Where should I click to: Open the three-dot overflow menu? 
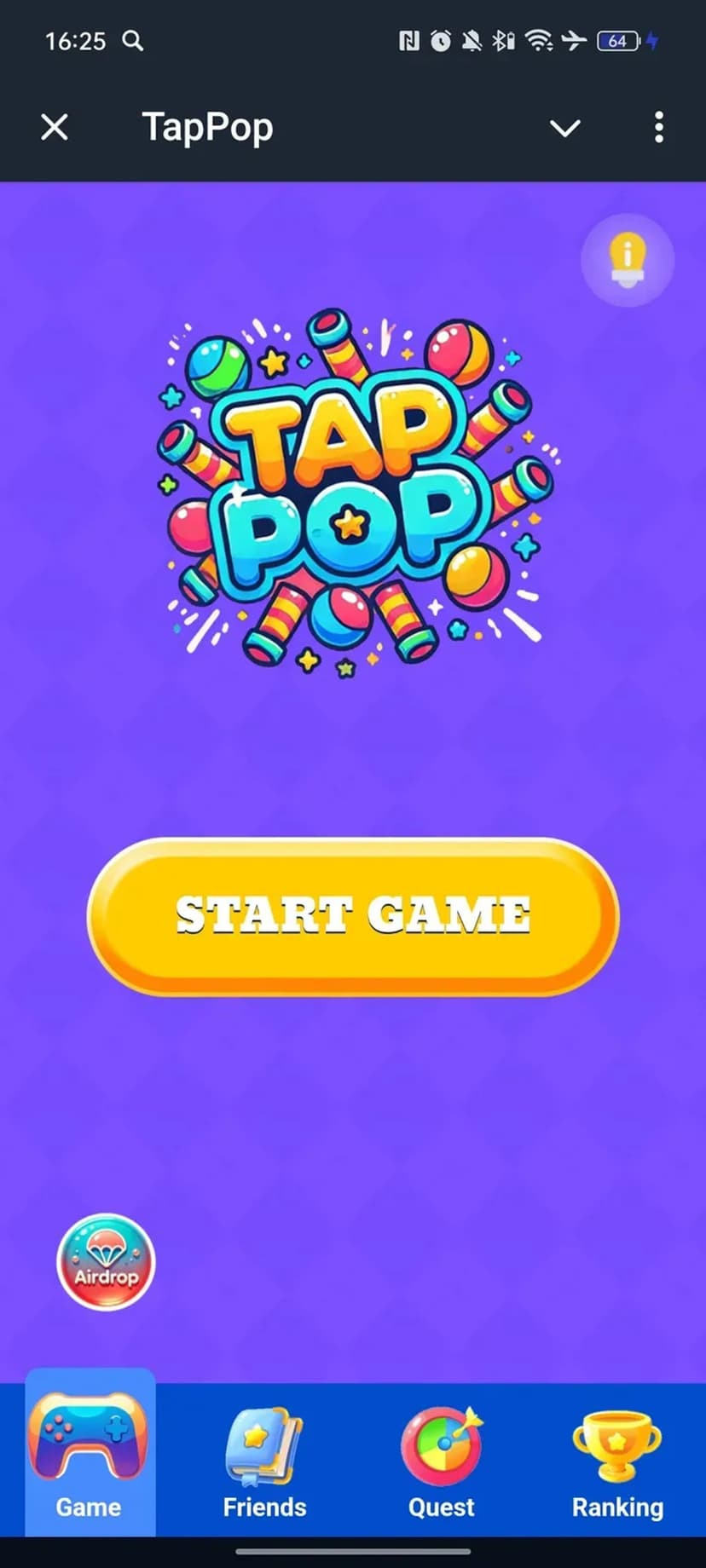pyautogui.click(x=658, y=128)
